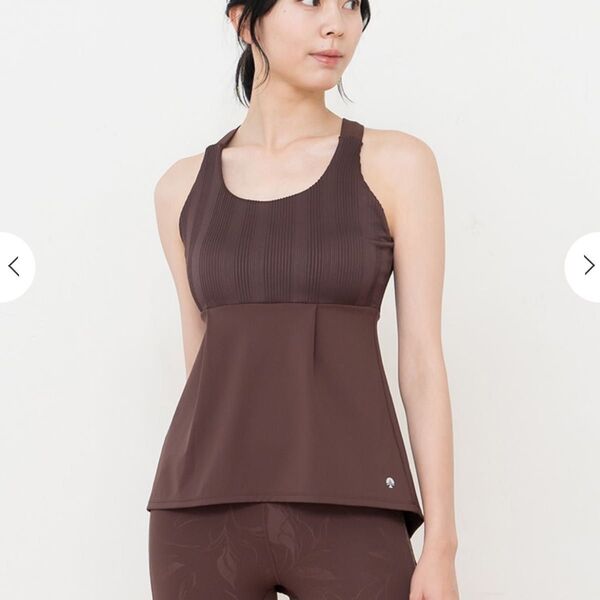Open the brown tank top product photo

(290, 330)
